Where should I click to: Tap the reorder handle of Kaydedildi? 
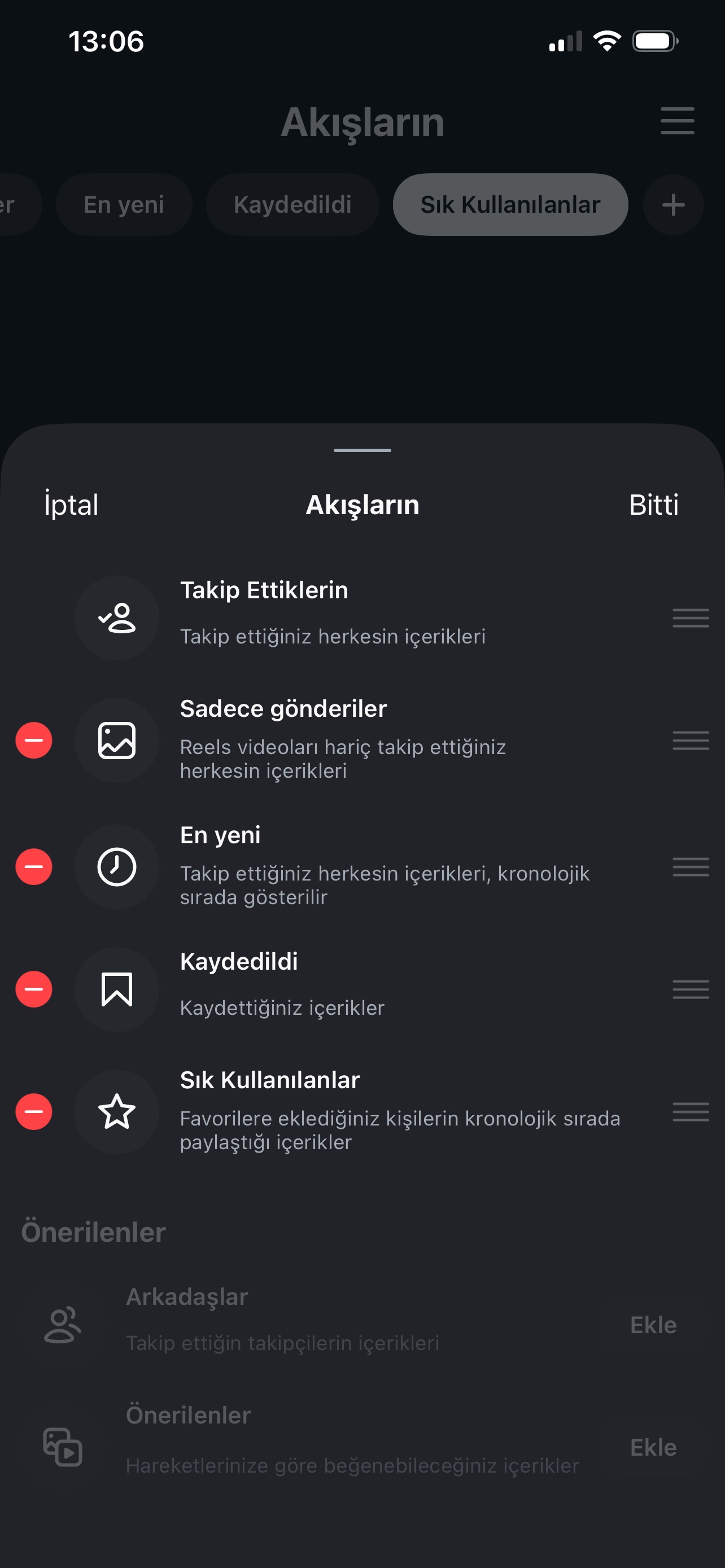[691, 989]
